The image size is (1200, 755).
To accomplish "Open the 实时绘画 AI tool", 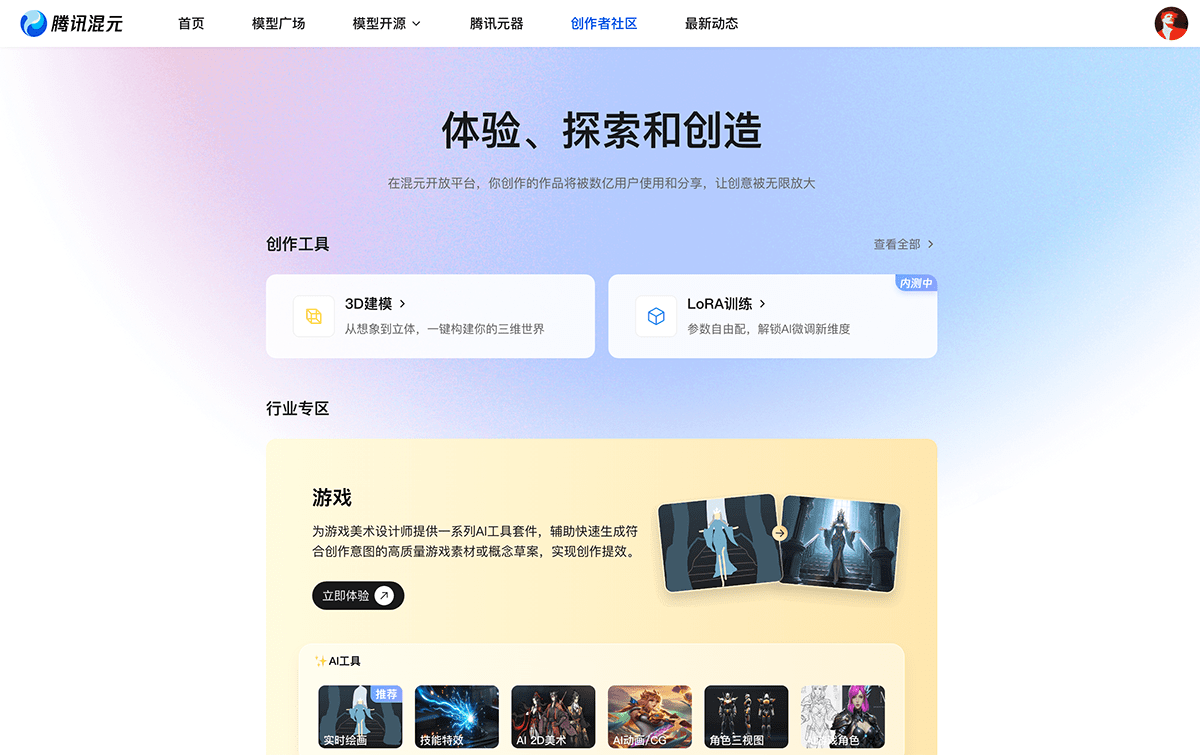I will click(x=360, y=716).
